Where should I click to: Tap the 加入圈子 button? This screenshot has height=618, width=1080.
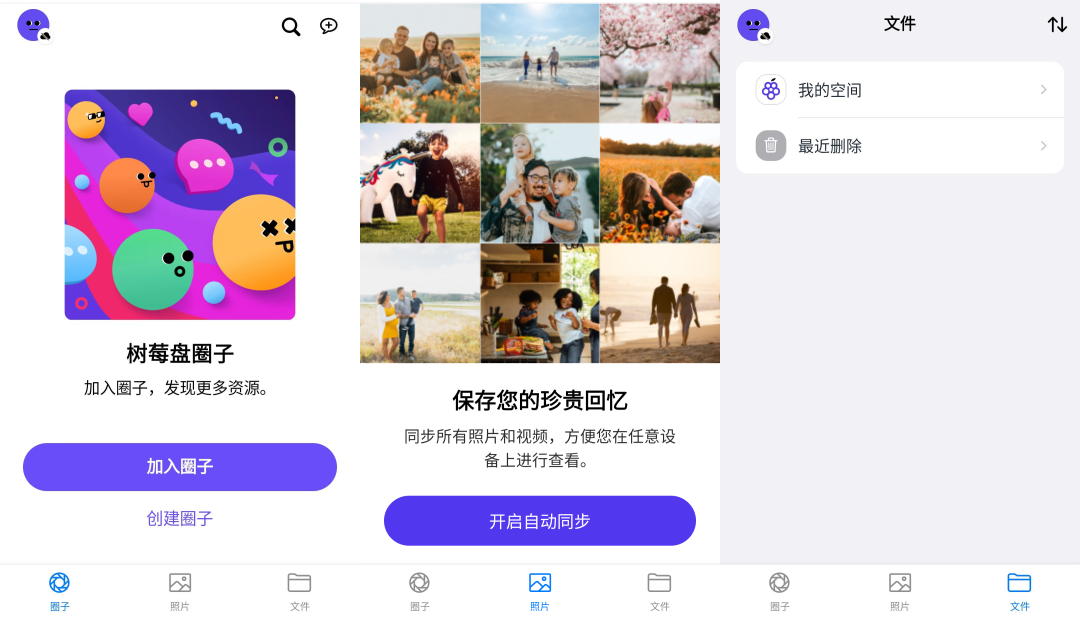pyautogui.click(x=180, y=467)
